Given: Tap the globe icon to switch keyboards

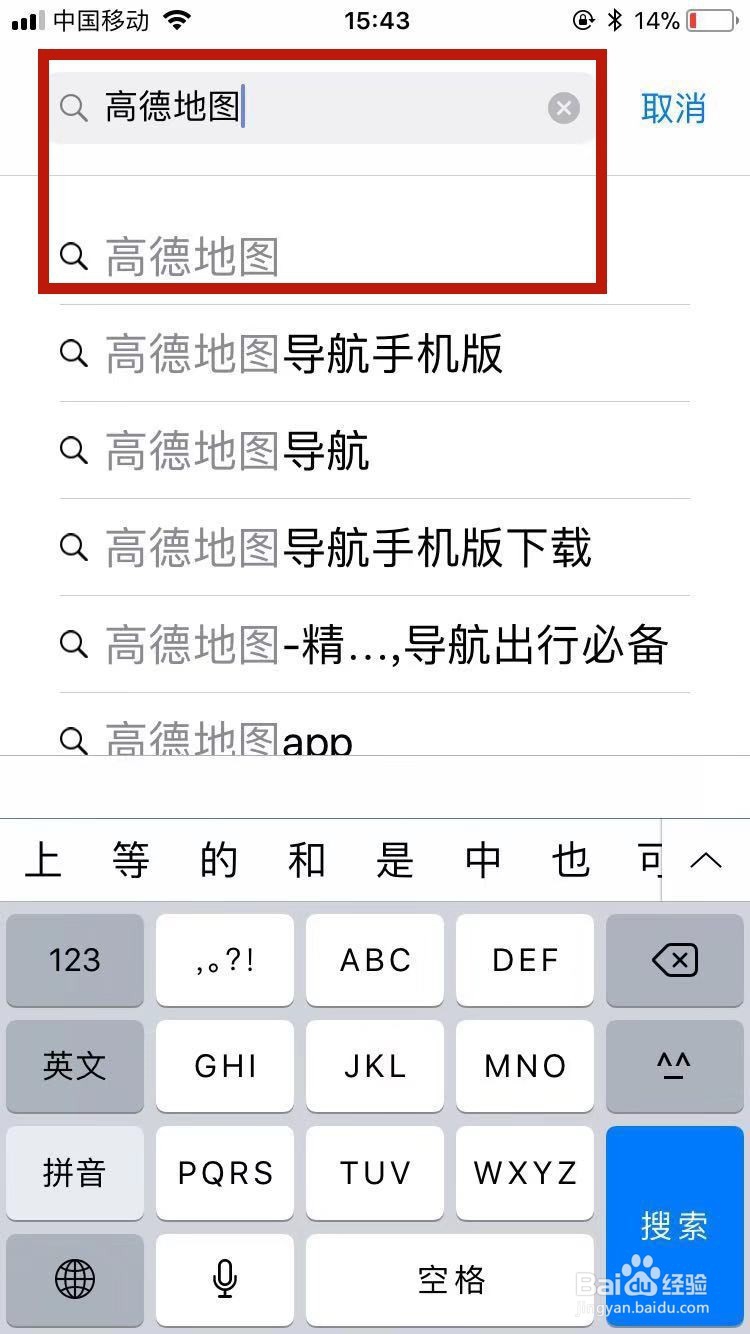Looking at the screenshot, I should pos(75,1281).
